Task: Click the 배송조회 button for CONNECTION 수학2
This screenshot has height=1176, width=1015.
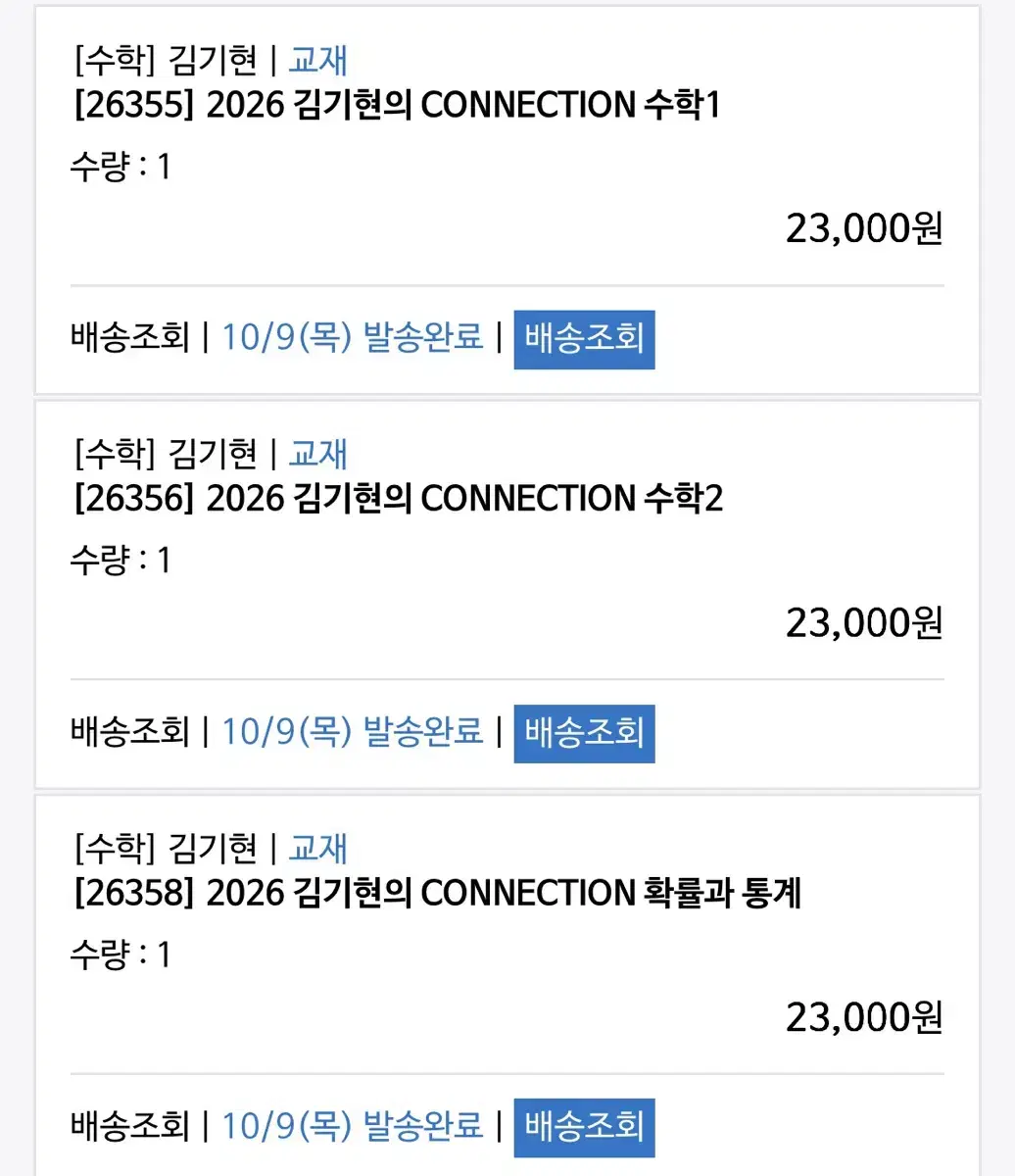Action: point(584,733)
